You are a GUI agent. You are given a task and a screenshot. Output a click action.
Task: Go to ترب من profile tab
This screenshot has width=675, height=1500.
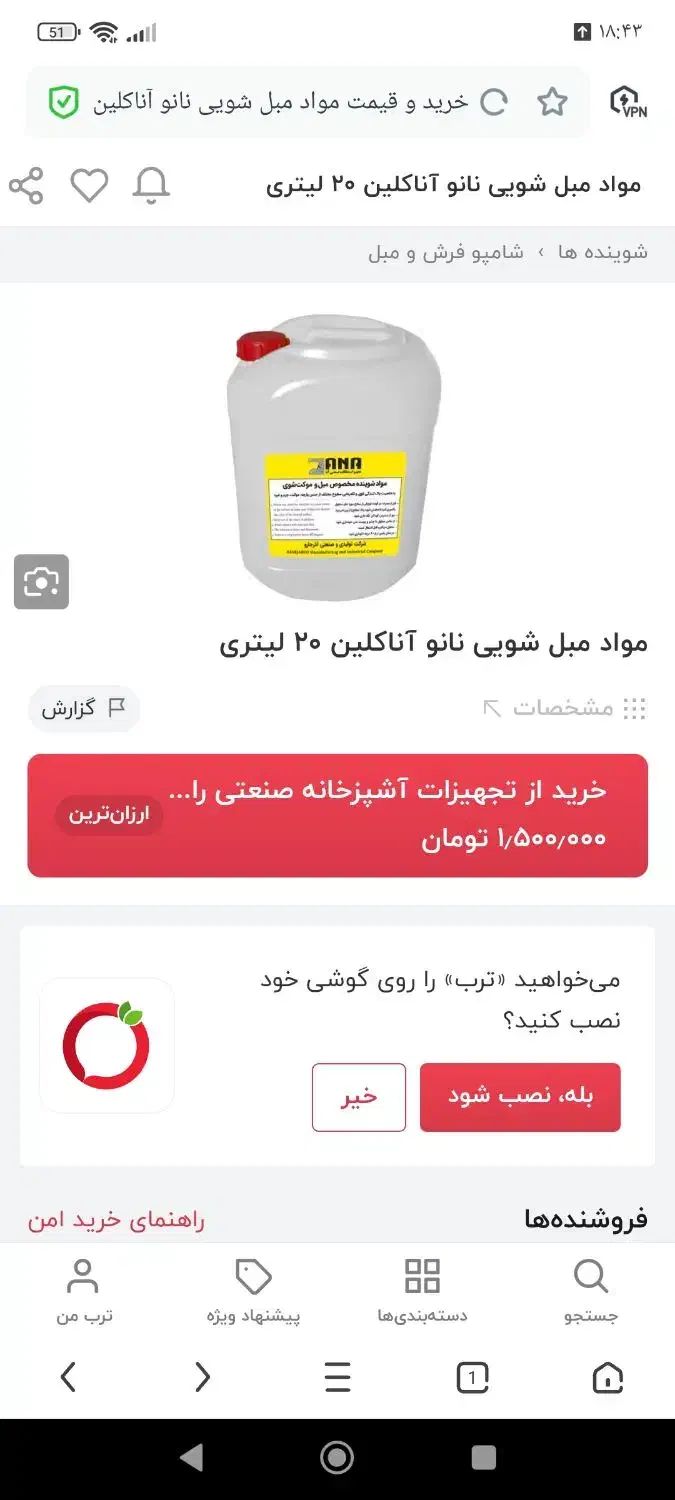(83, 1290)
